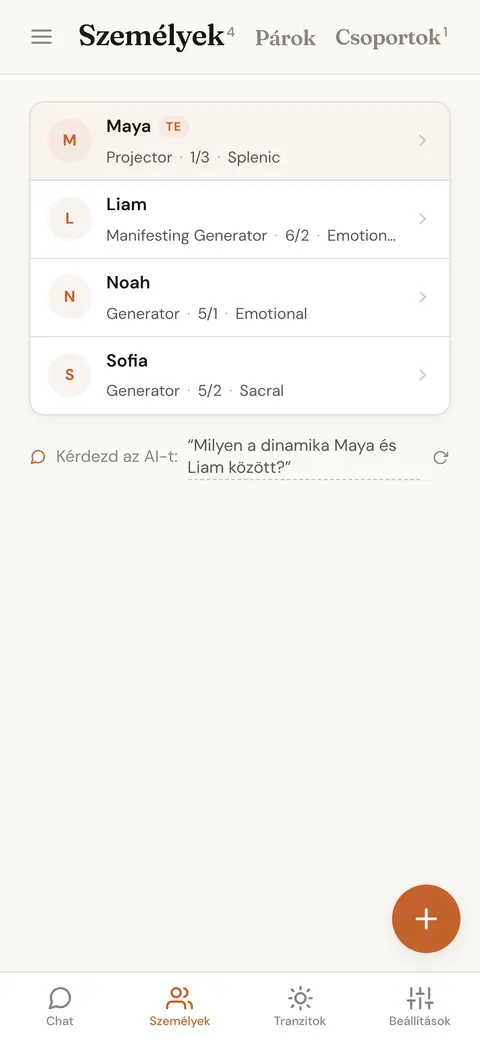Open Liam's Manifesting Generator profile
This screenshot has width=480, height=1041.
tap(240, 219)
